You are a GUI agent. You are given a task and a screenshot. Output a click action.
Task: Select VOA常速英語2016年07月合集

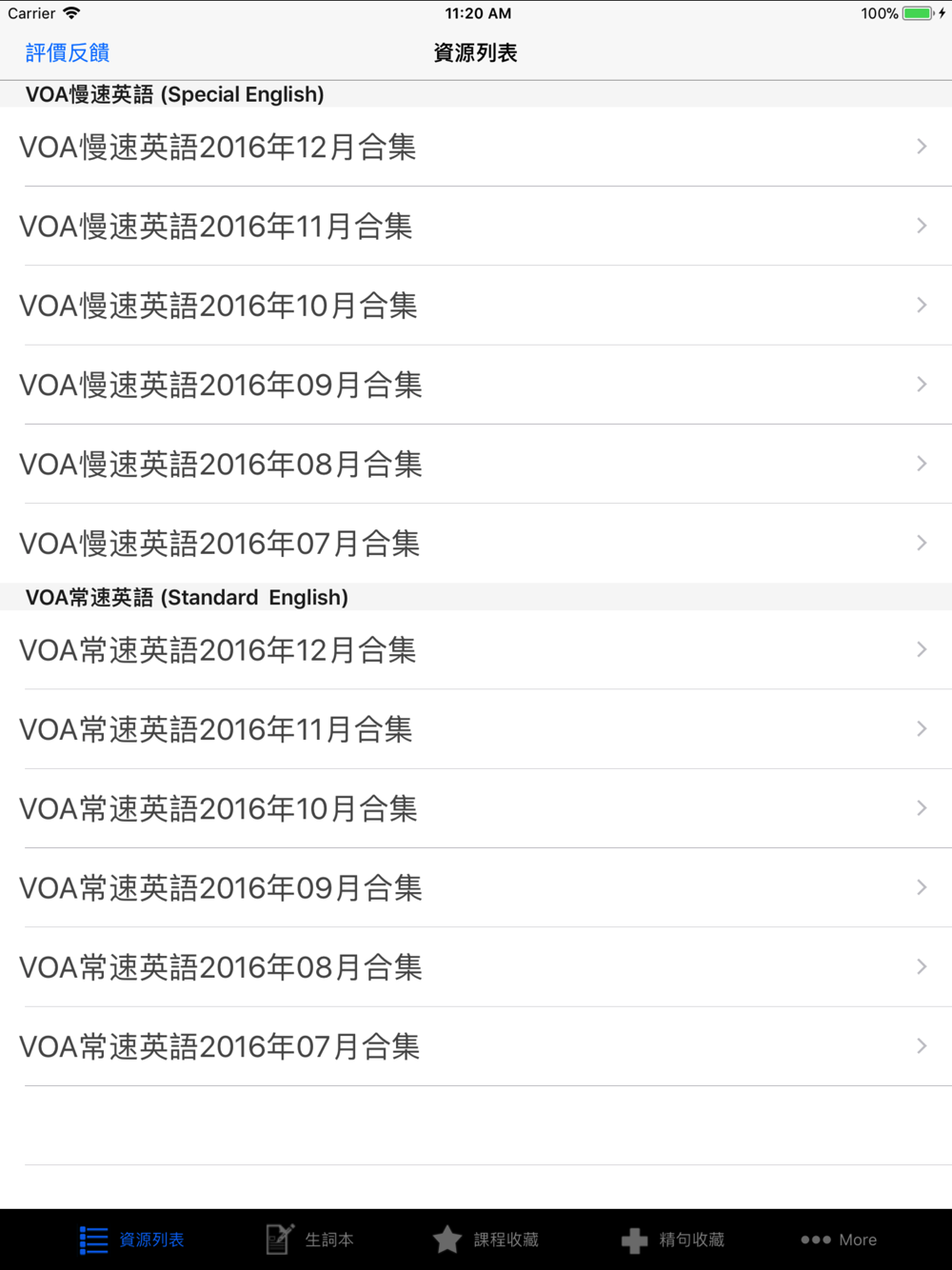476,1047
